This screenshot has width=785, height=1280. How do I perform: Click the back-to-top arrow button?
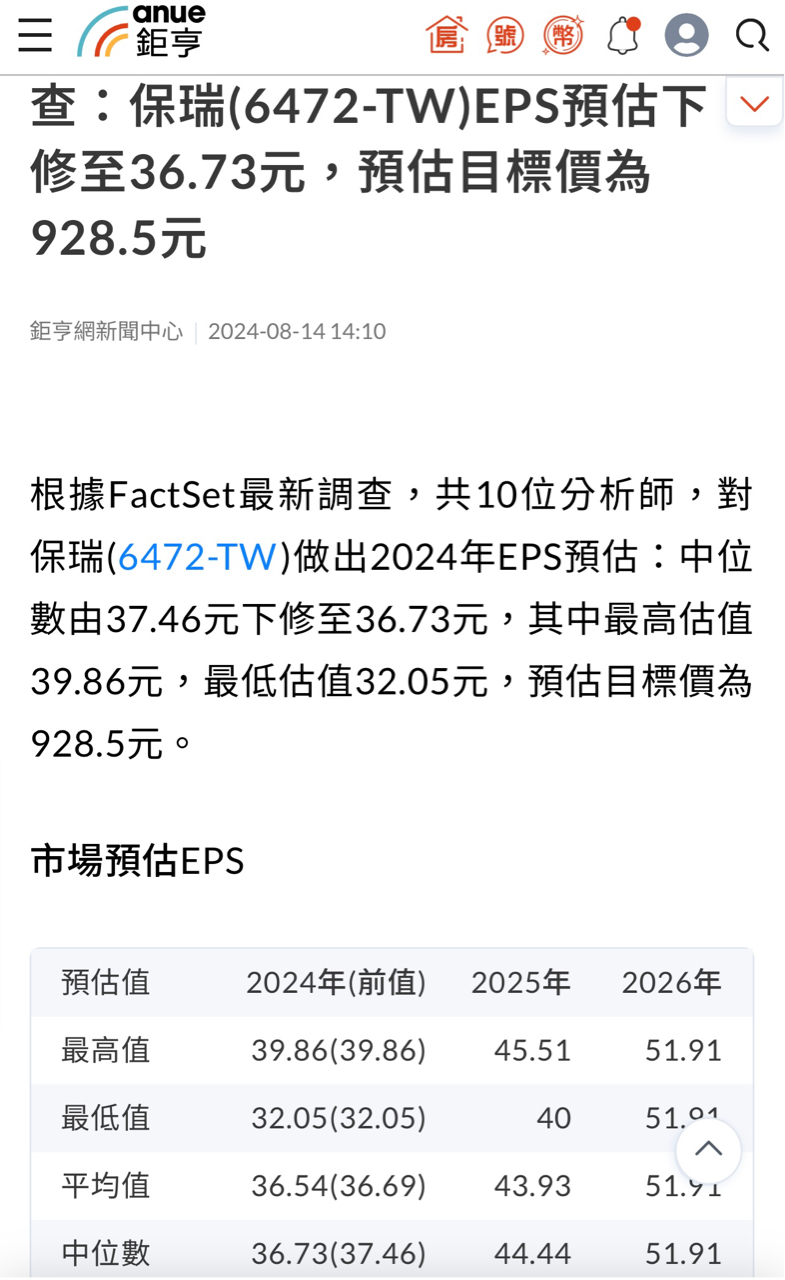(x=708, y=1150)
